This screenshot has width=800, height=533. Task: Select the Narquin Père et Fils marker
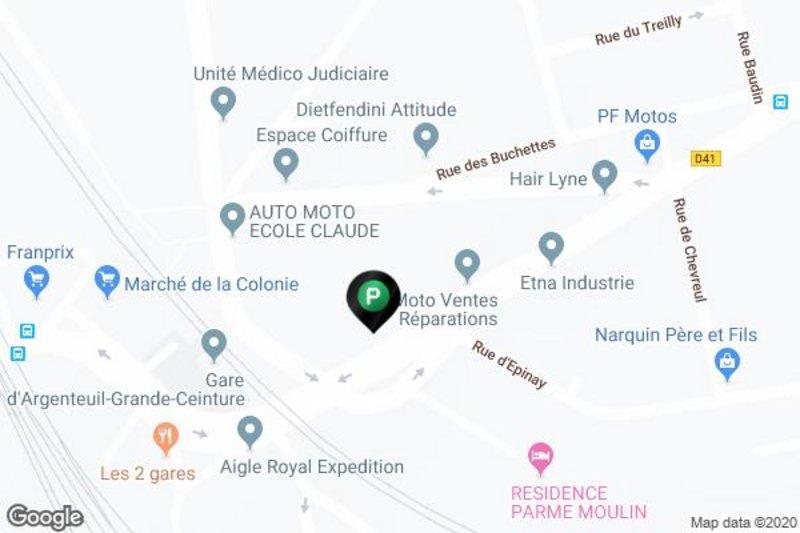[727, 362]
